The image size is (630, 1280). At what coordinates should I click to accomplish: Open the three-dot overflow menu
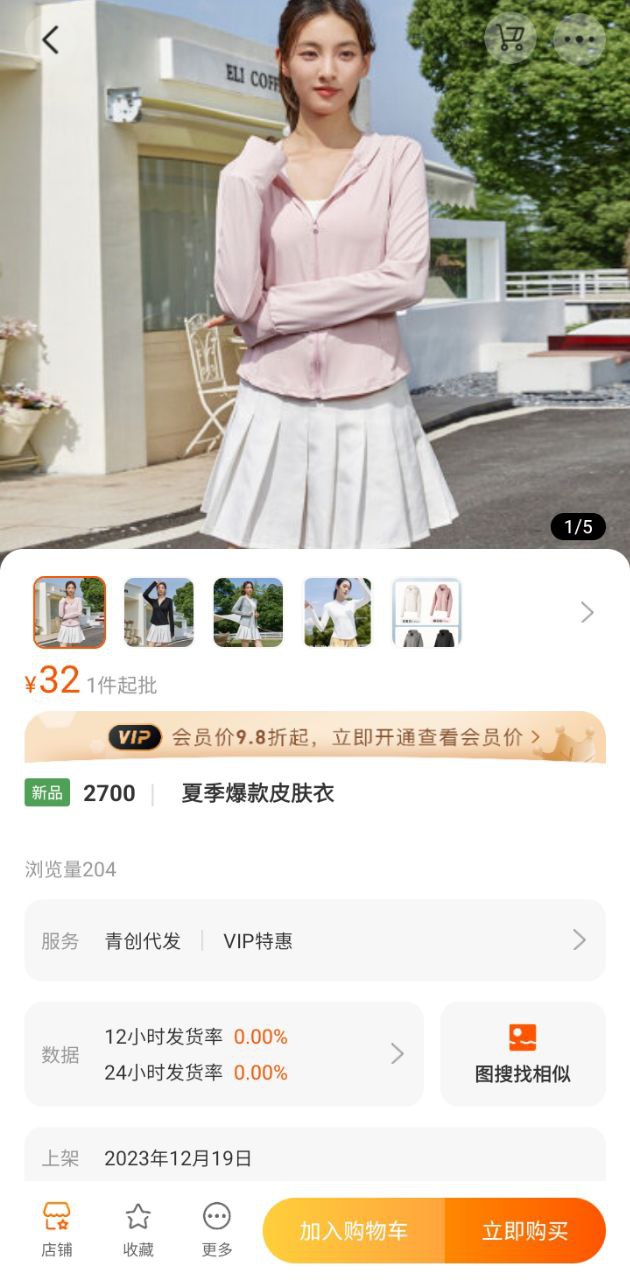579,40
